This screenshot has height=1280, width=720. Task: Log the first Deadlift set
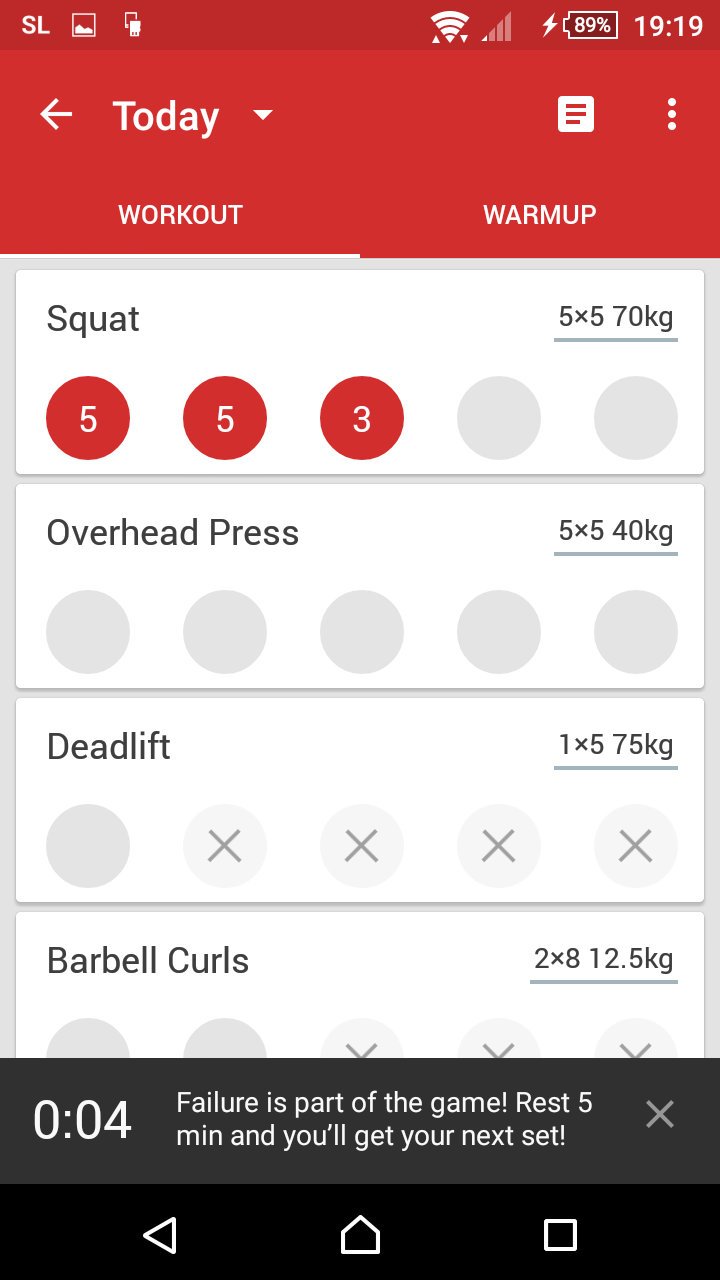tap(88, 846)
